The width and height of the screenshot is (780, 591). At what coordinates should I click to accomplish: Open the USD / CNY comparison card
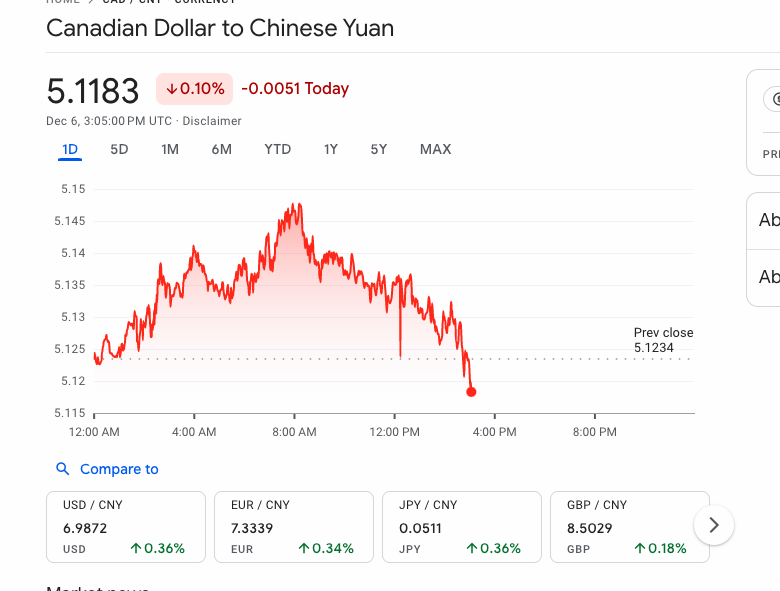pos(125,527)
